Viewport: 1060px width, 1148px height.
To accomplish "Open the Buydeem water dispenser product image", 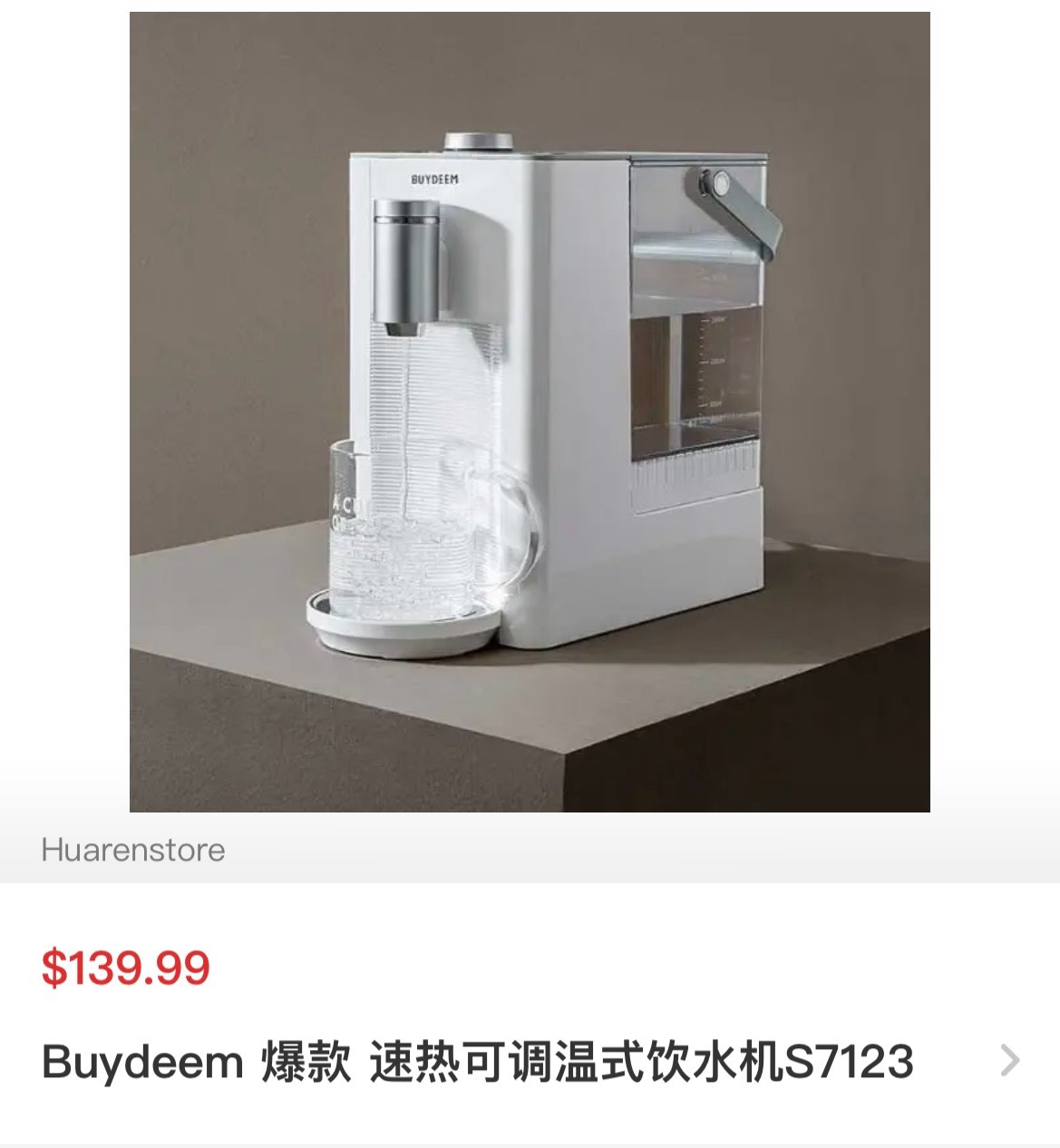I will tap(530, 412).
